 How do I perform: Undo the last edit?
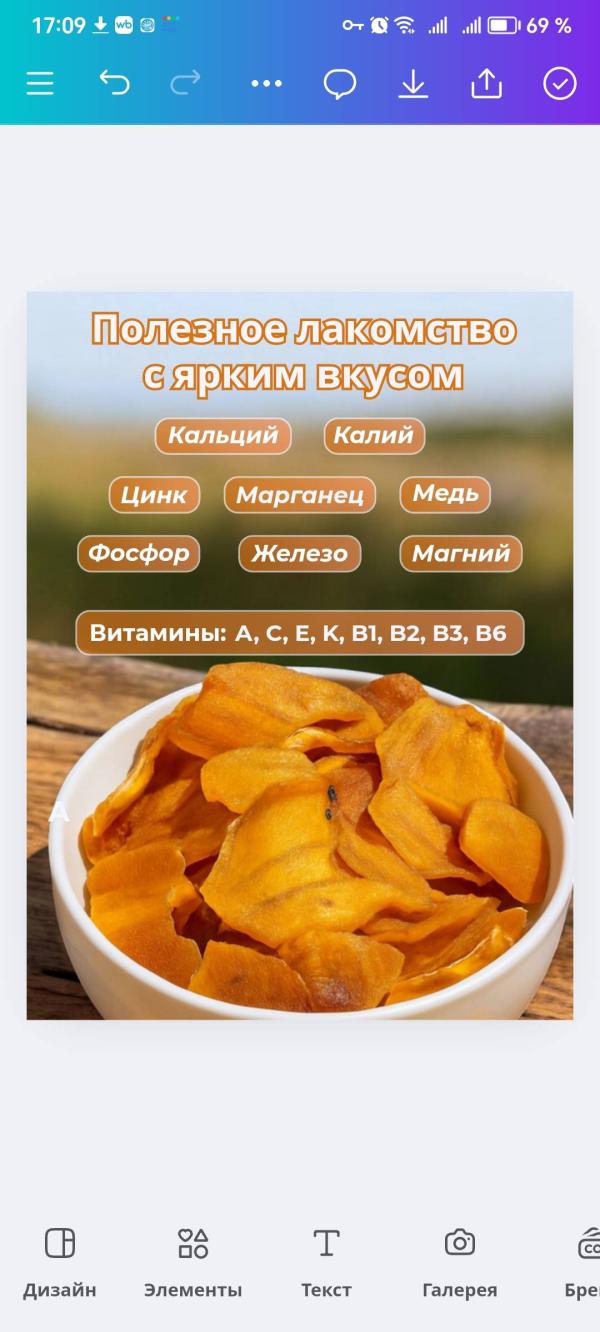114,83
